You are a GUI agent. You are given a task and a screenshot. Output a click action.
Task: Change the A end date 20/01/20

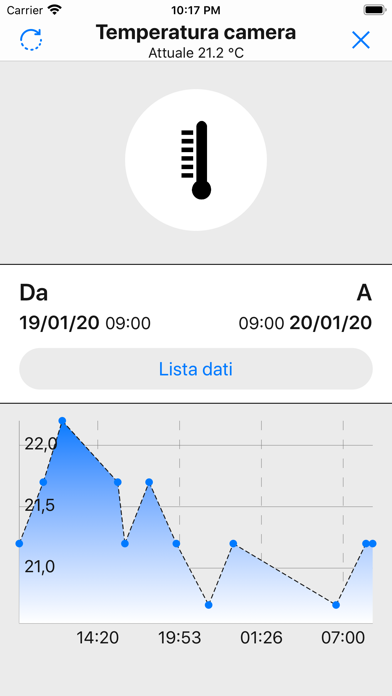point(331,323)
